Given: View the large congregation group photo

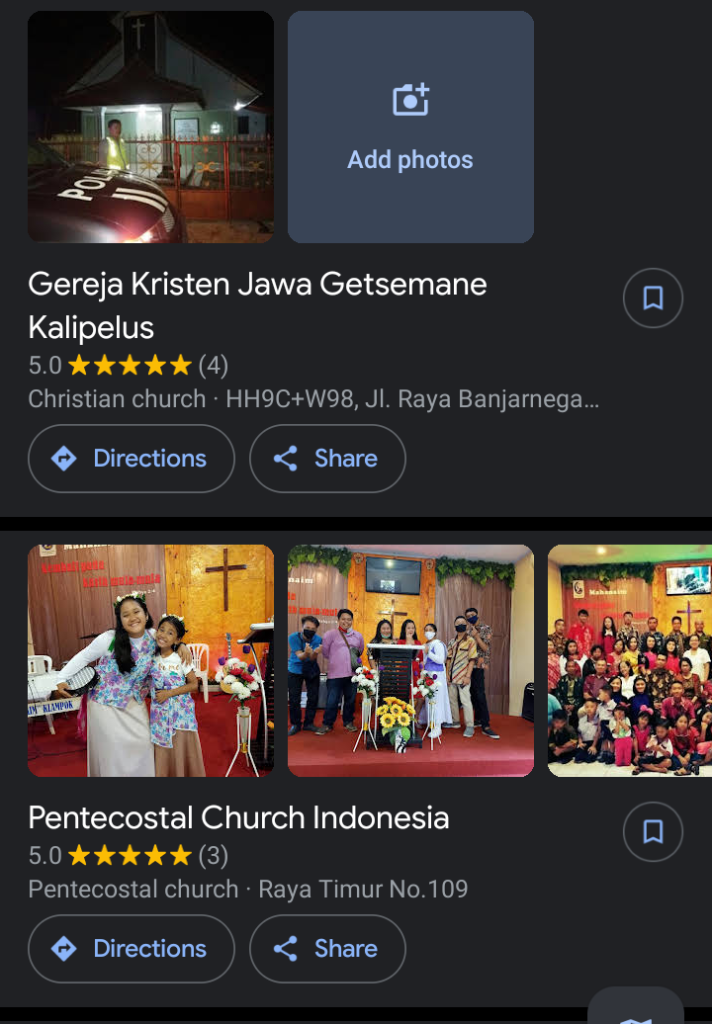Looking at the screenshot, I should coord(630,661).
